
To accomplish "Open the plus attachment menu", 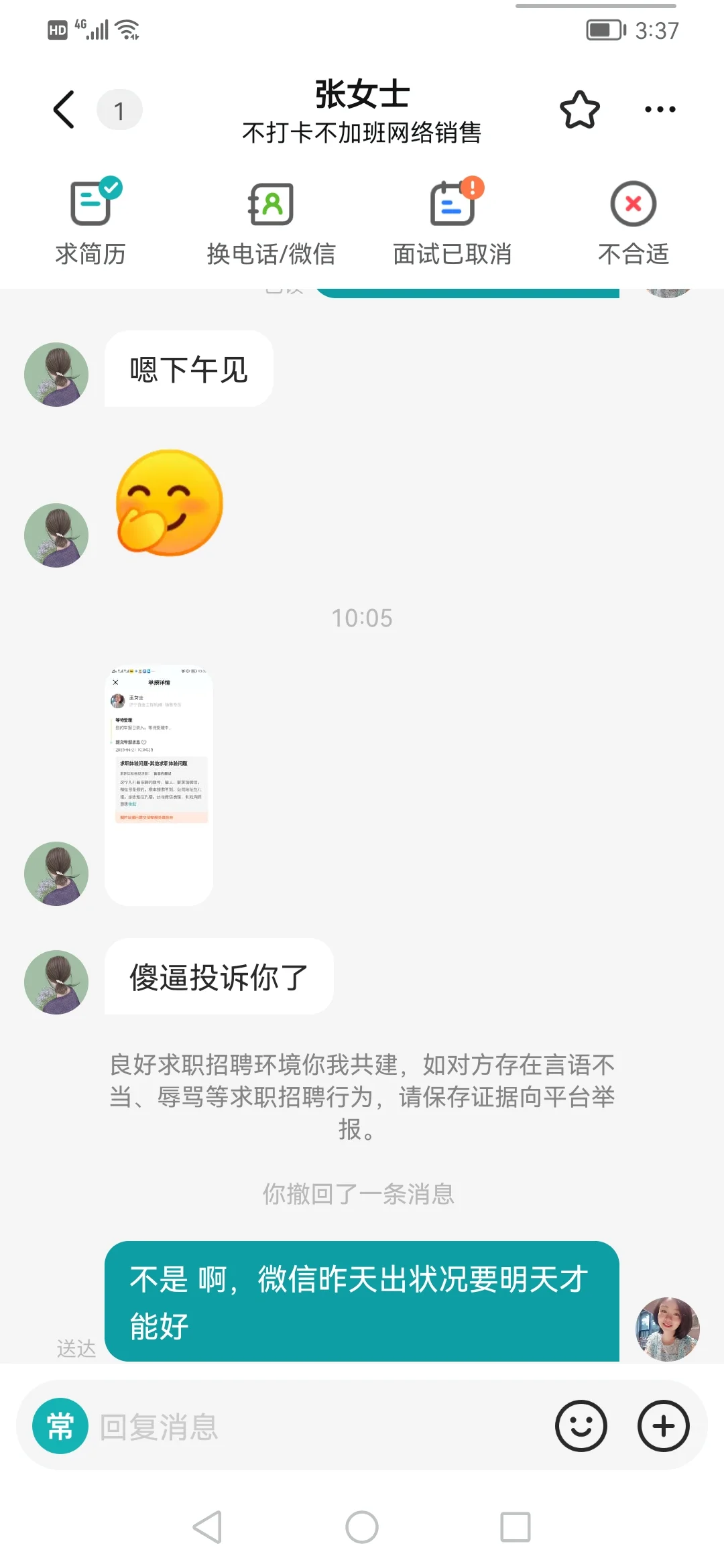I will [663, 1426].
